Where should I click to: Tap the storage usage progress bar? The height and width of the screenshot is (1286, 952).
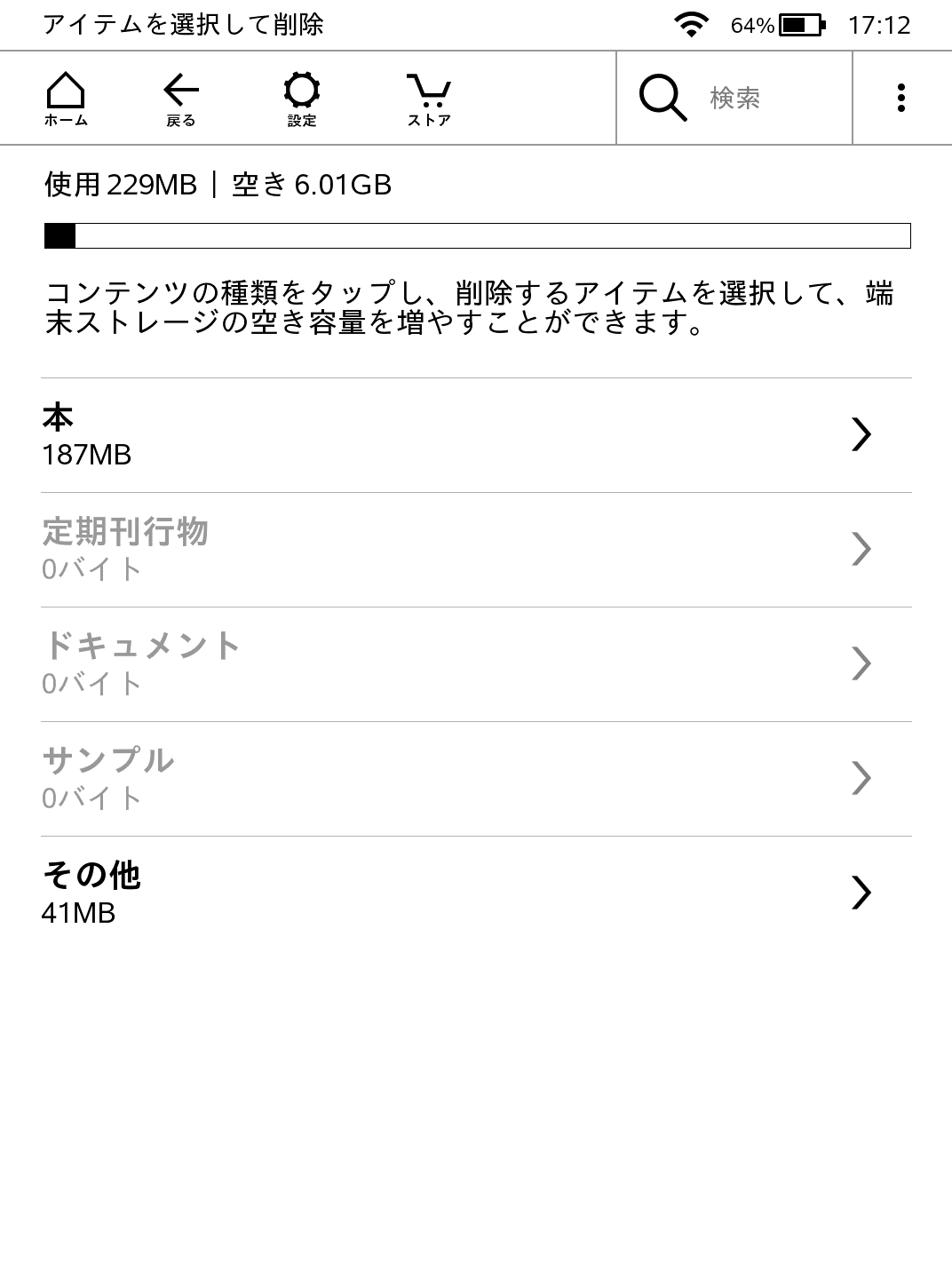coord(476,235)
